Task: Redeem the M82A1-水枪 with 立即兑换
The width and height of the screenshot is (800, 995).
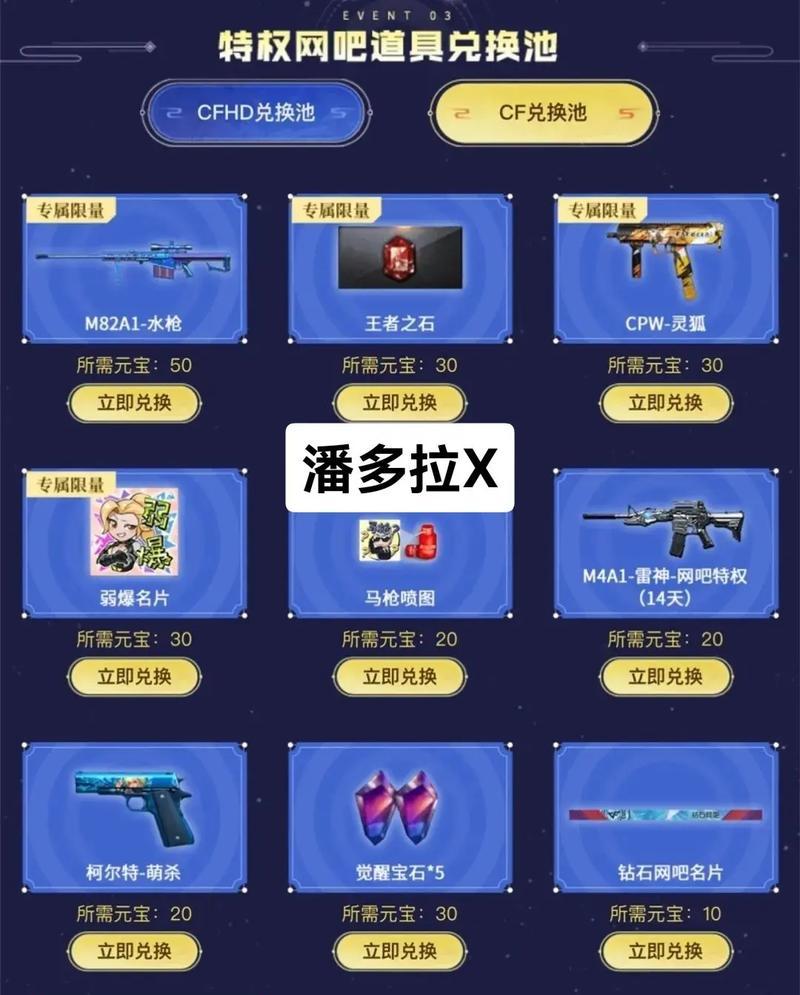Action: click(x=134, y=403)
